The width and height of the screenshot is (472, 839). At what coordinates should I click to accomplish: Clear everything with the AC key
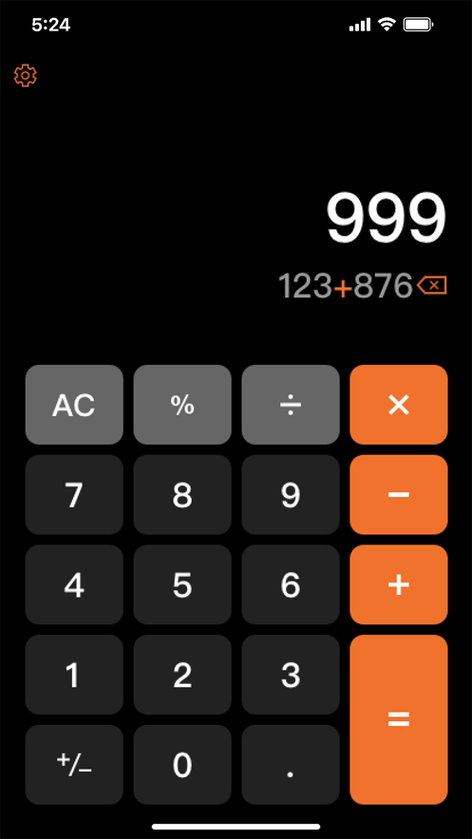(74, 405)
